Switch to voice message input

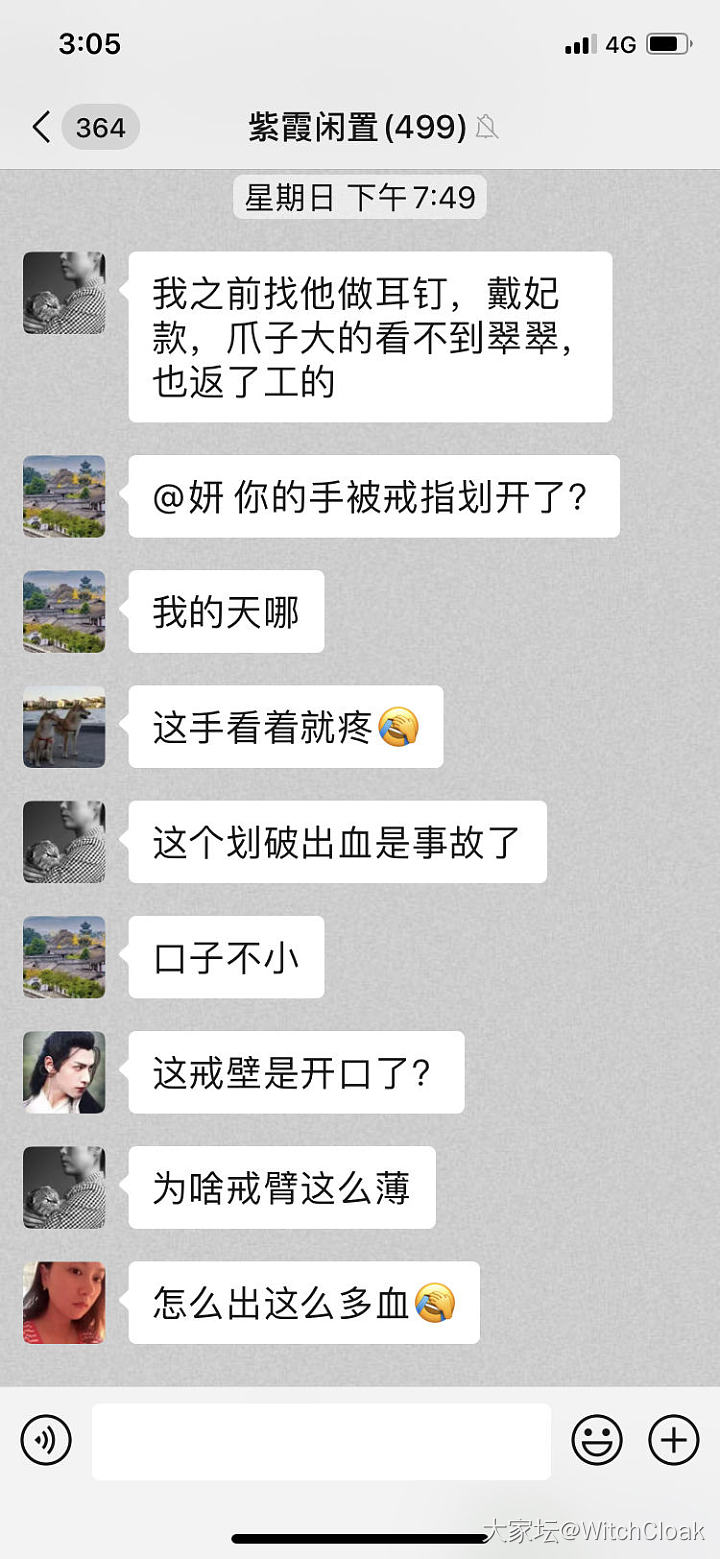(x=46, y=1440)
